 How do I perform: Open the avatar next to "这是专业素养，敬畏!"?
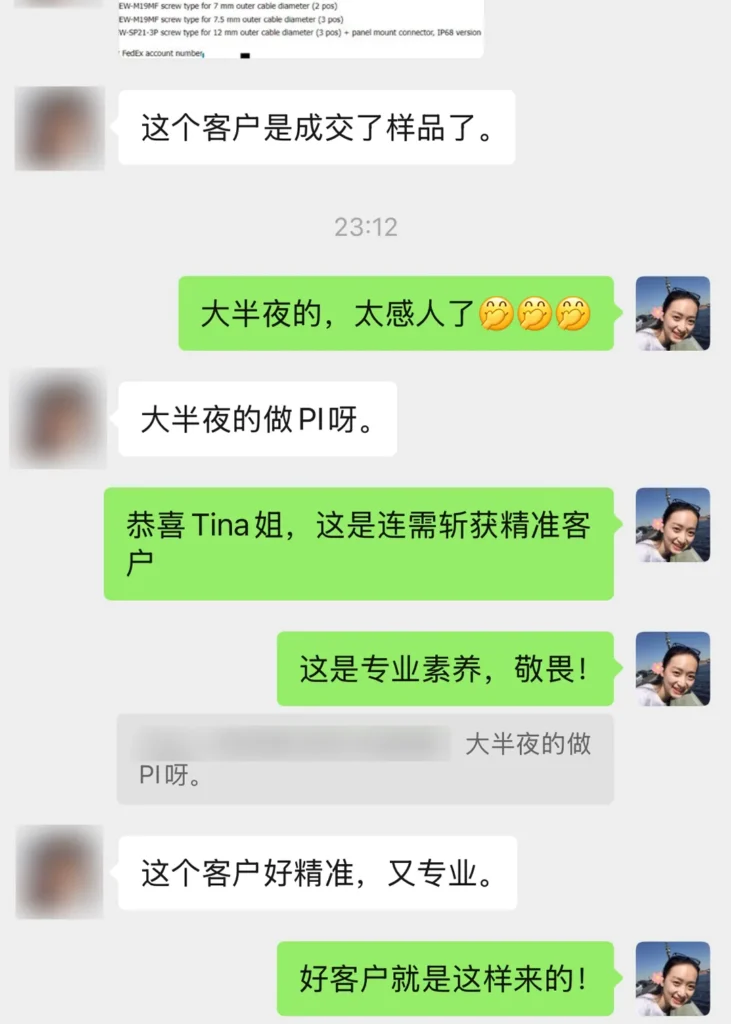coord(673,668)
